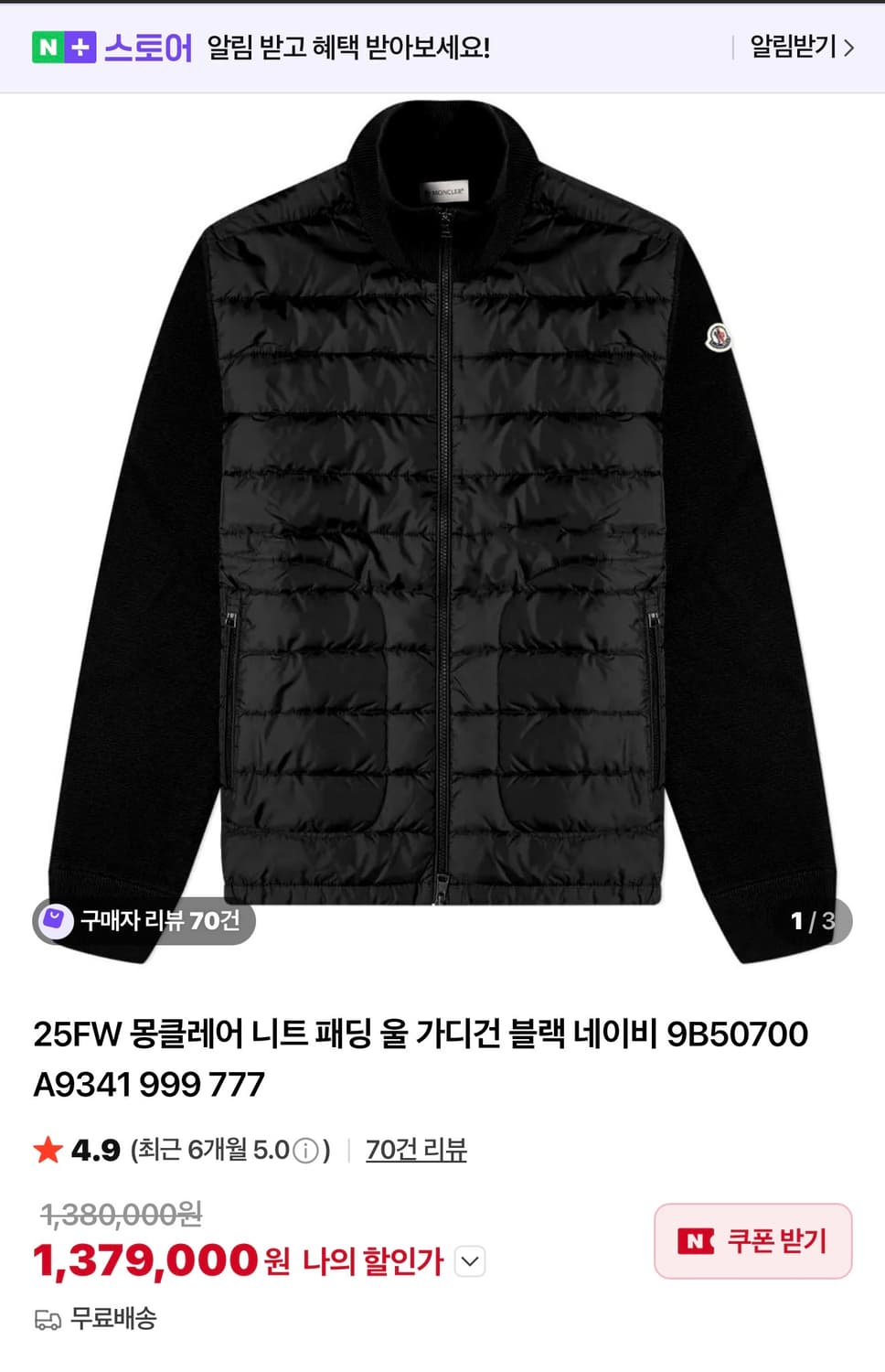This screenshot has height=1372, width=885.
Task: Select the Moncler logo patch on the jacket
Action: [x=719, y=339]
